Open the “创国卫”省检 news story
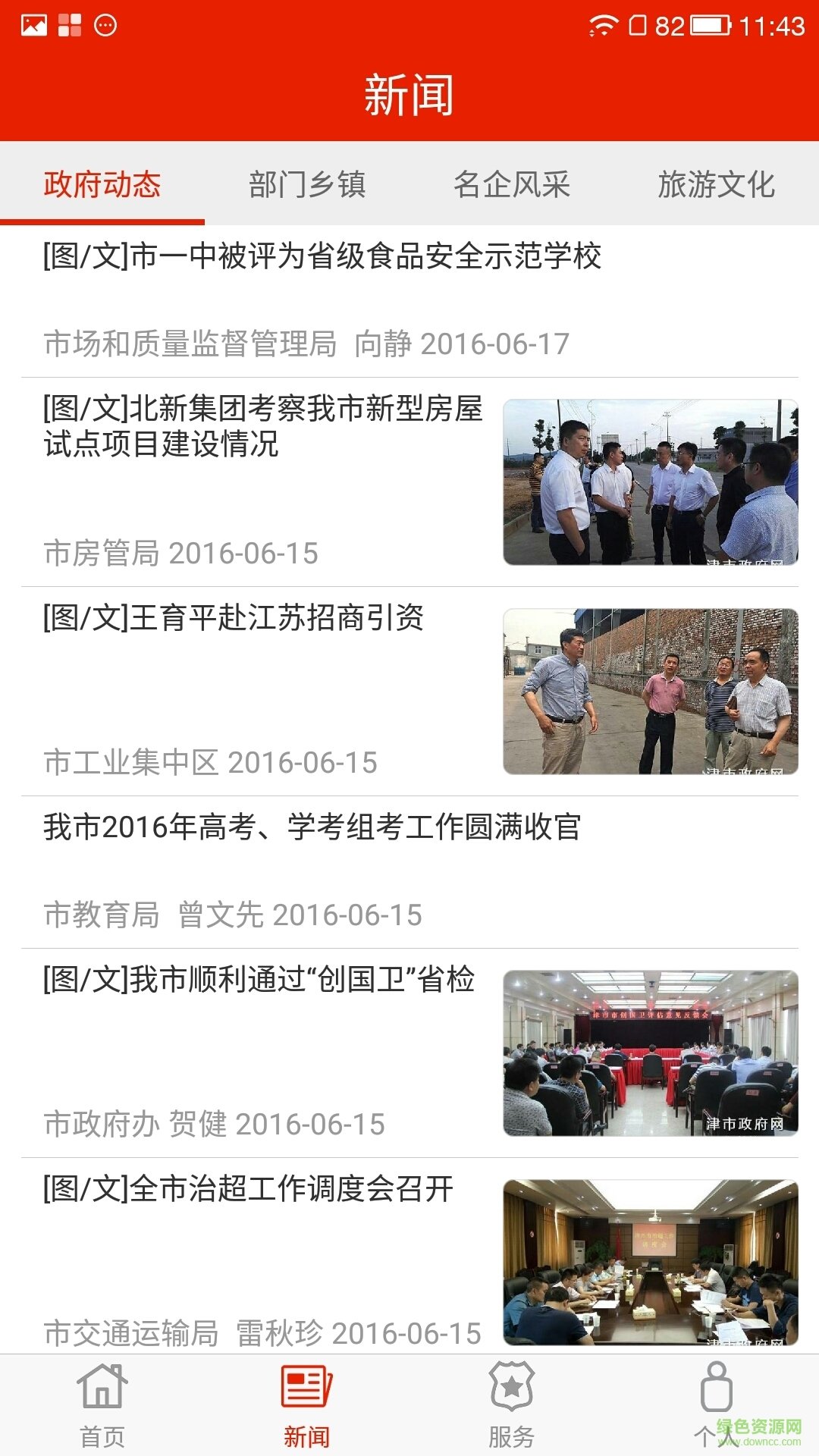This screenshot has width=819, height=1456. 259,980
